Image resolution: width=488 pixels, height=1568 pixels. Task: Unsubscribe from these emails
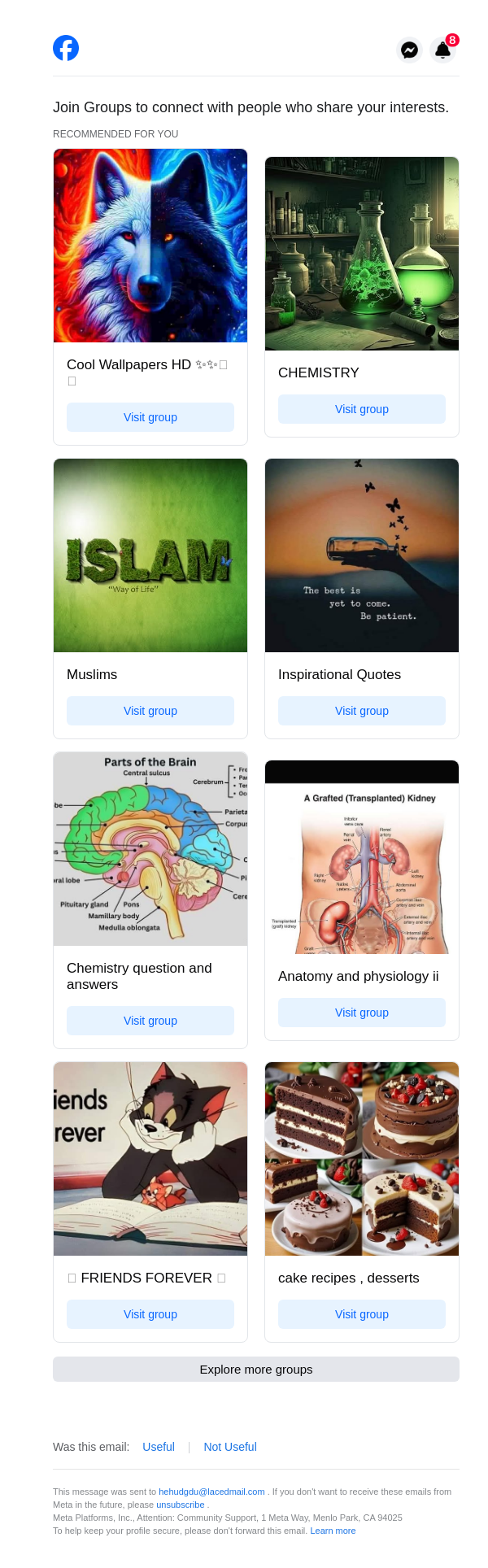(181, 1505)
